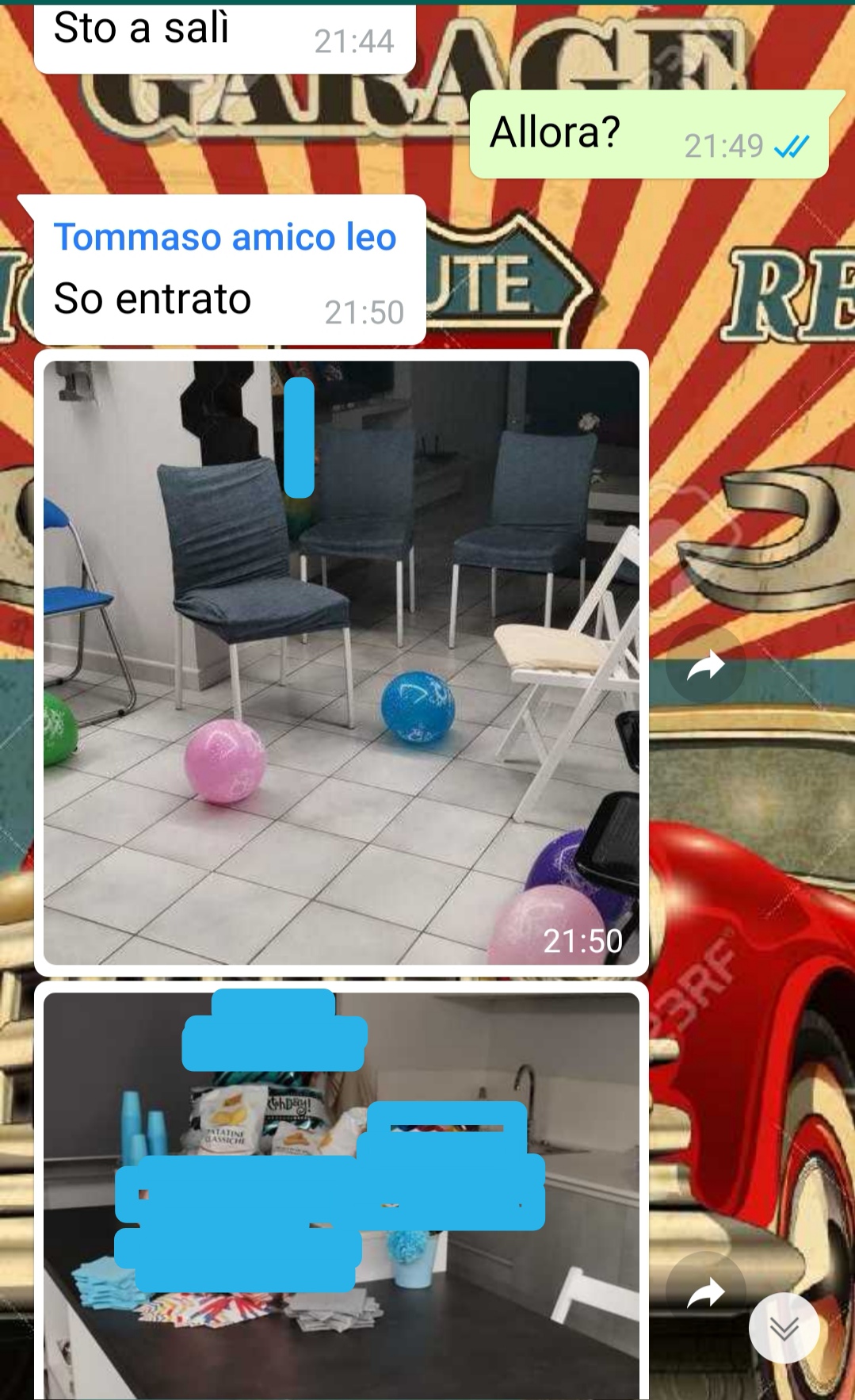Forward the chairs and balloons photo

[705, 664]
